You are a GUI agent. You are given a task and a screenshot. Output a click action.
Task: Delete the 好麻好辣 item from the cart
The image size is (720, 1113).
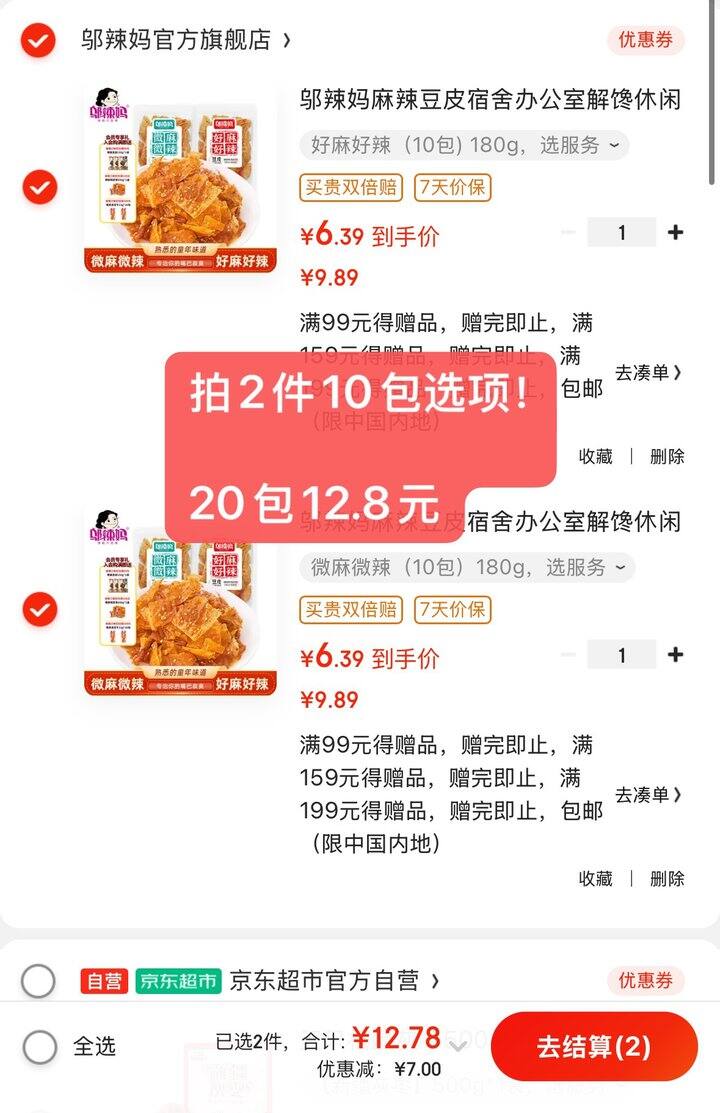(x=667, y=456)
